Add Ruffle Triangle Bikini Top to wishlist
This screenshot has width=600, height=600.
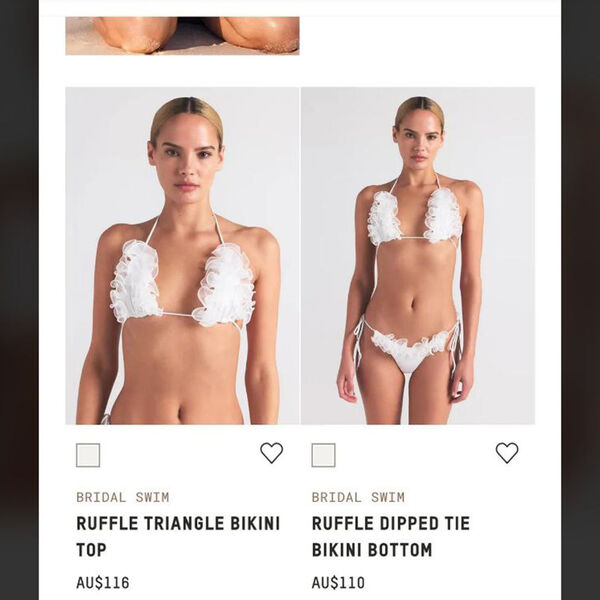click(272, 453)
